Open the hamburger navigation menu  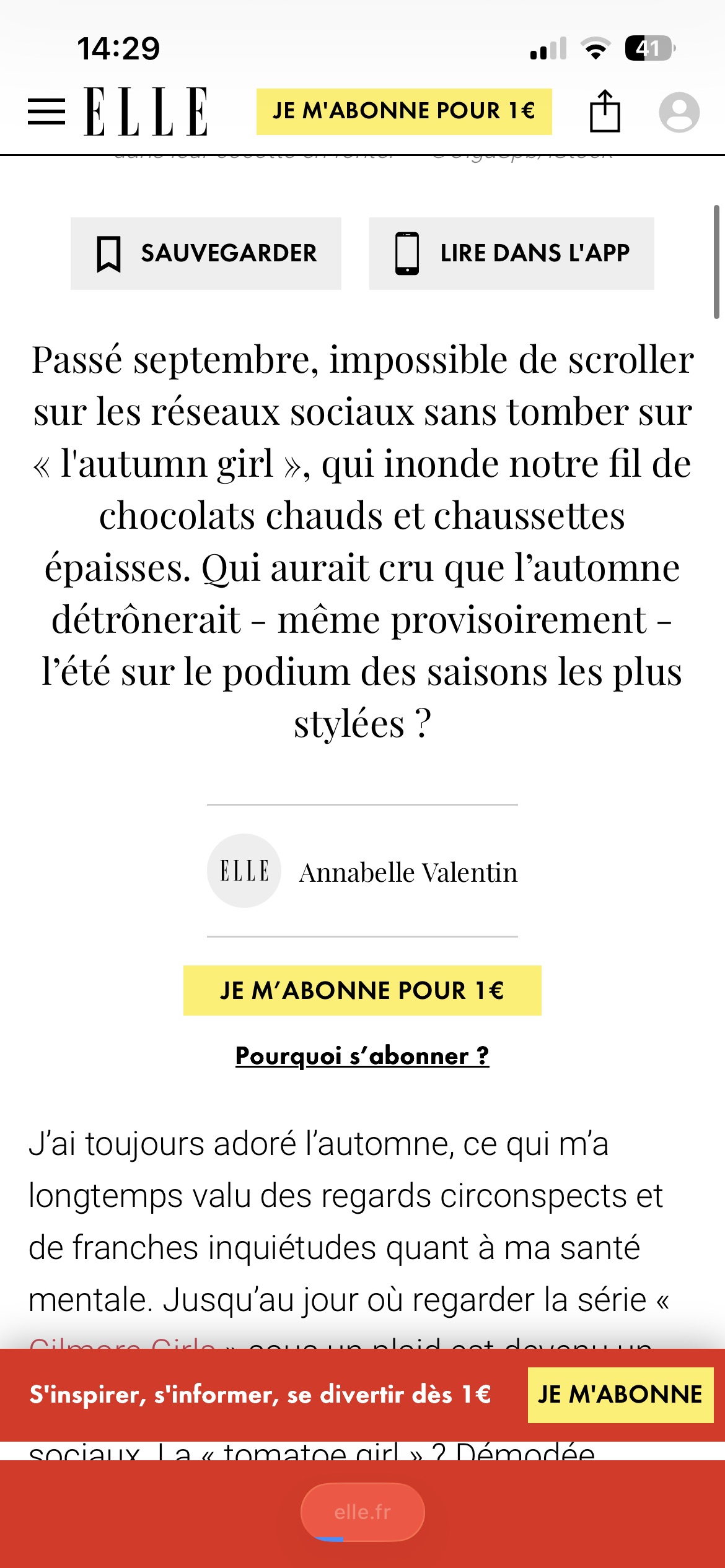pyautogui.click(x=46, y=111)
